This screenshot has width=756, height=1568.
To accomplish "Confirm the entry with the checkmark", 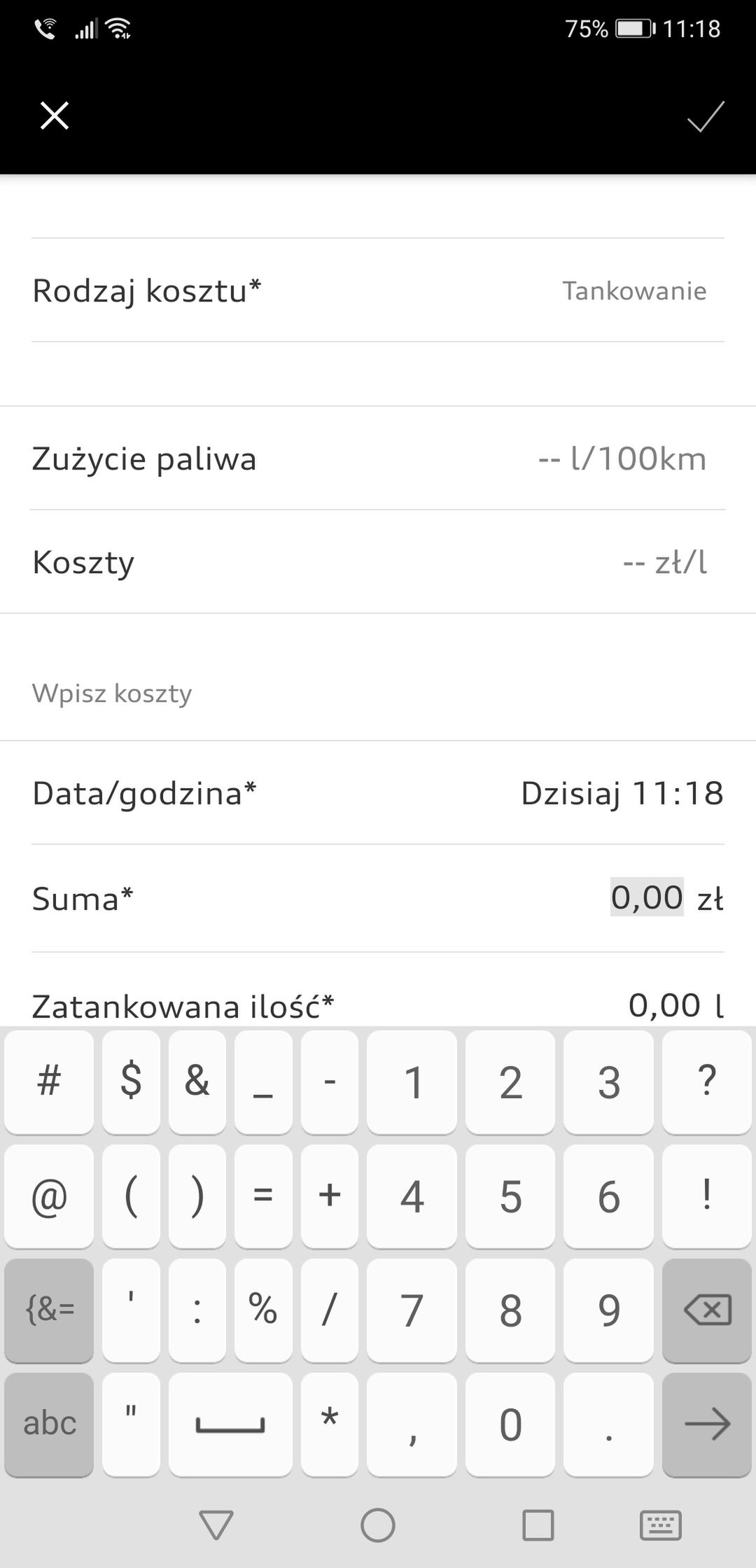I will pyautogui.click(x=706, y=116).
